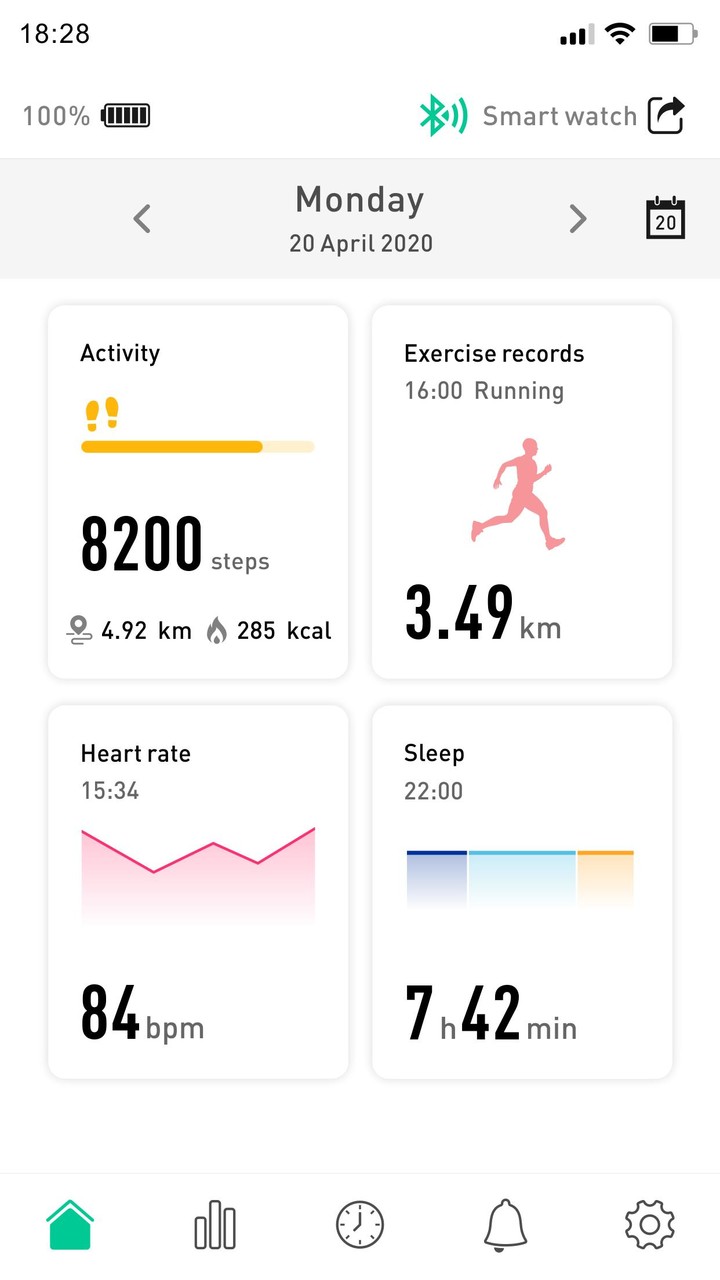720x1280 pixels.
Task: Open the calendar date picker
Action: [665, 218]
